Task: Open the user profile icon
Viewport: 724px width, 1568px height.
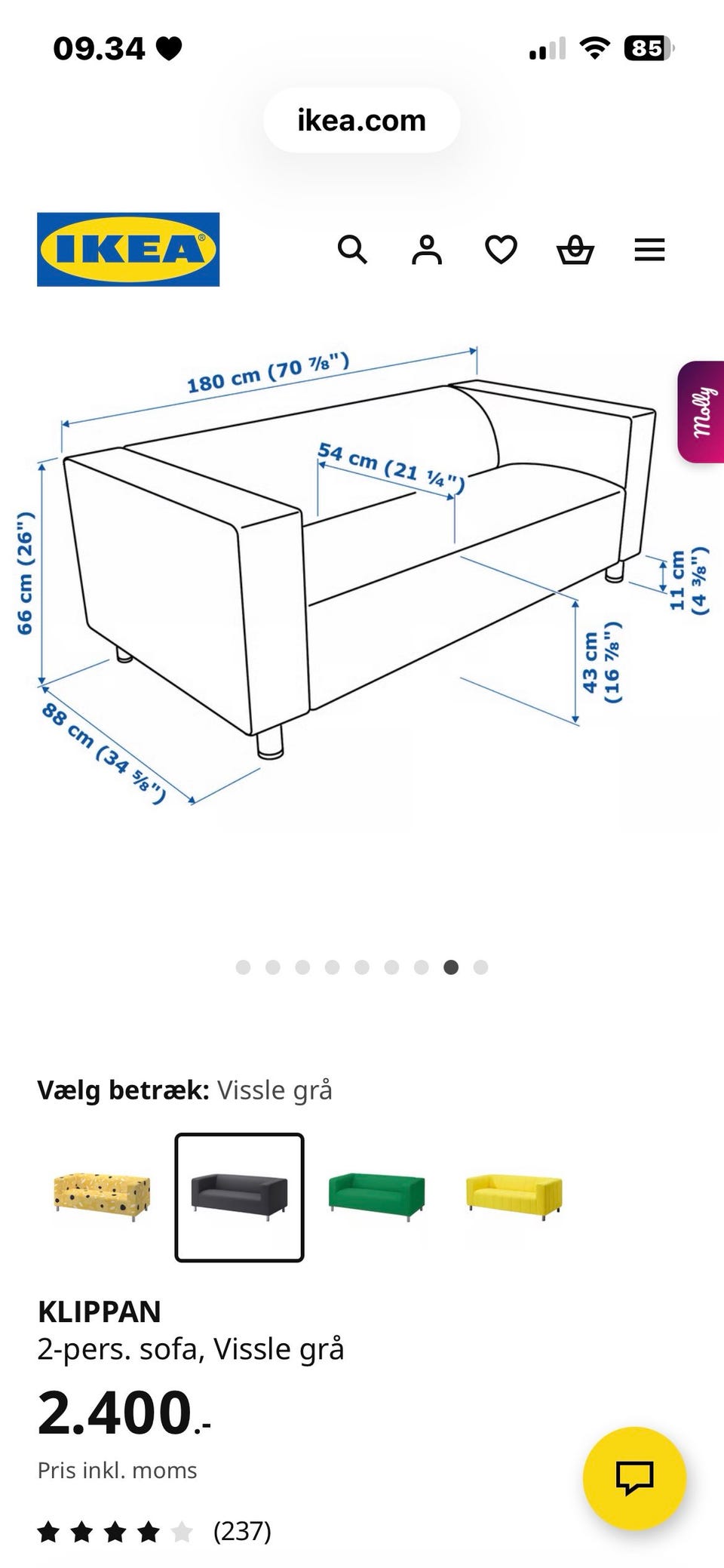Action: pos(427,250)
